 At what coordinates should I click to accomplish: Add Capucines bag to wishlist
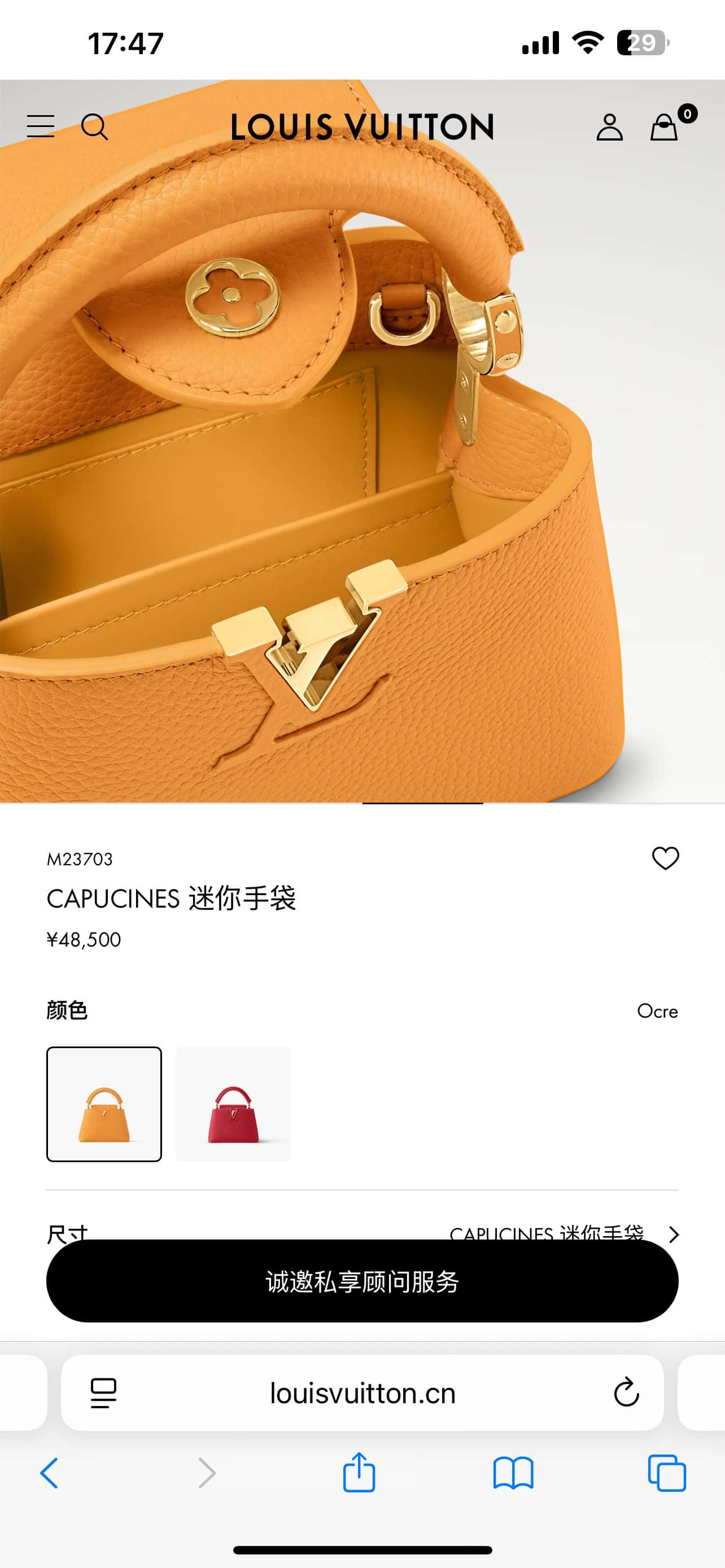(x=665, y=859)
